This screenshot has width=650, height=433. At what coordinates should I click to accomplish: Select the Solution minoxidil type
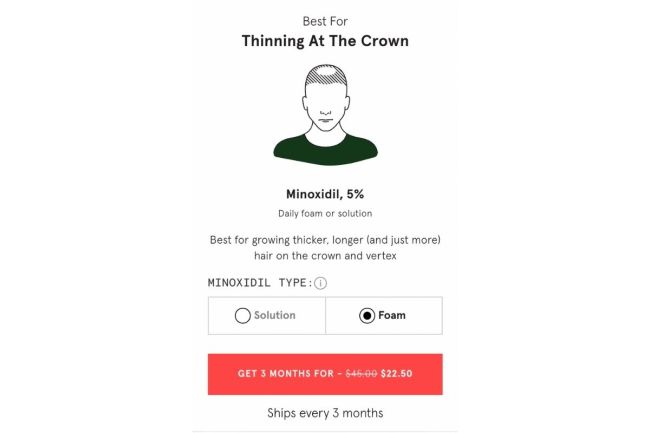(243, 315)
